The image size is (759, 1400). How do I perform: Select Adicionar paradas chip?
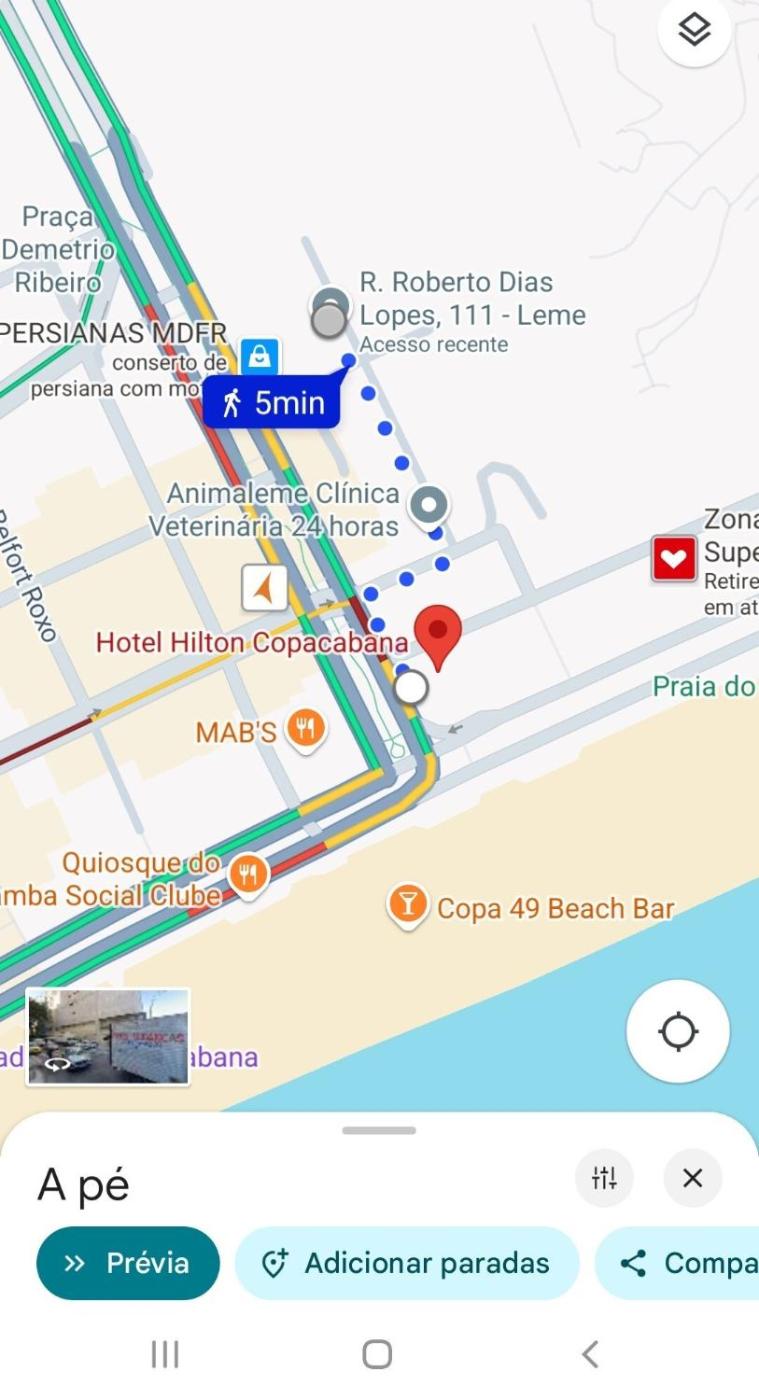click(x=407, y=1263)
